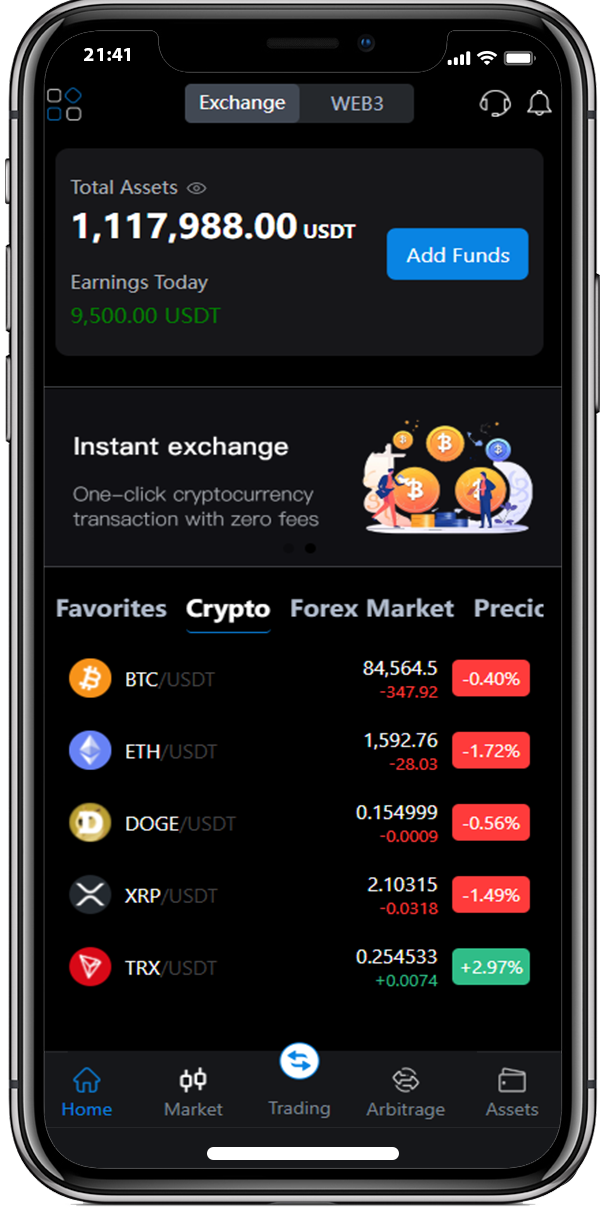The image size is (600, 1214).
Task: Open the grid menu icon
Action: pos(64,104)
